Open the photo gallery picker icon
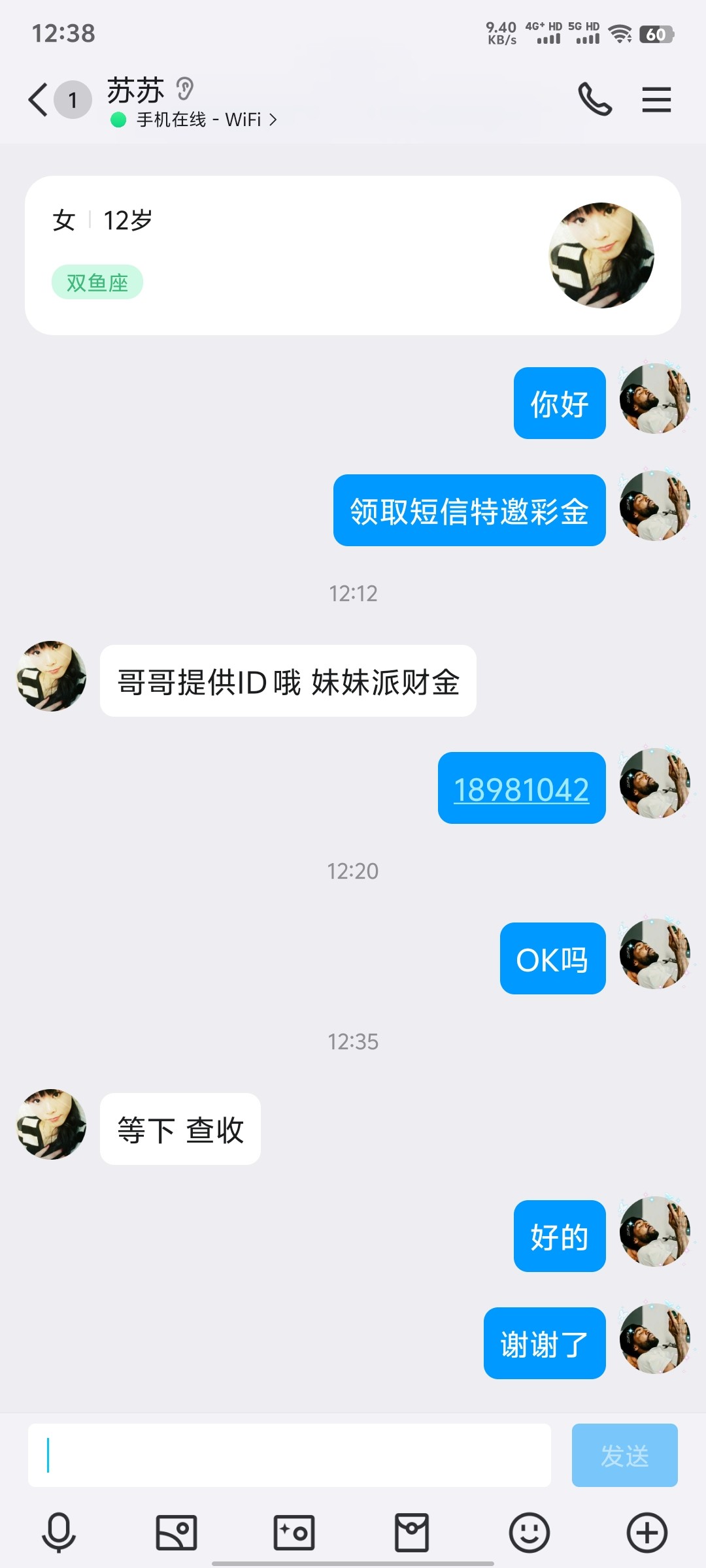 click(x=176, y=1532)
